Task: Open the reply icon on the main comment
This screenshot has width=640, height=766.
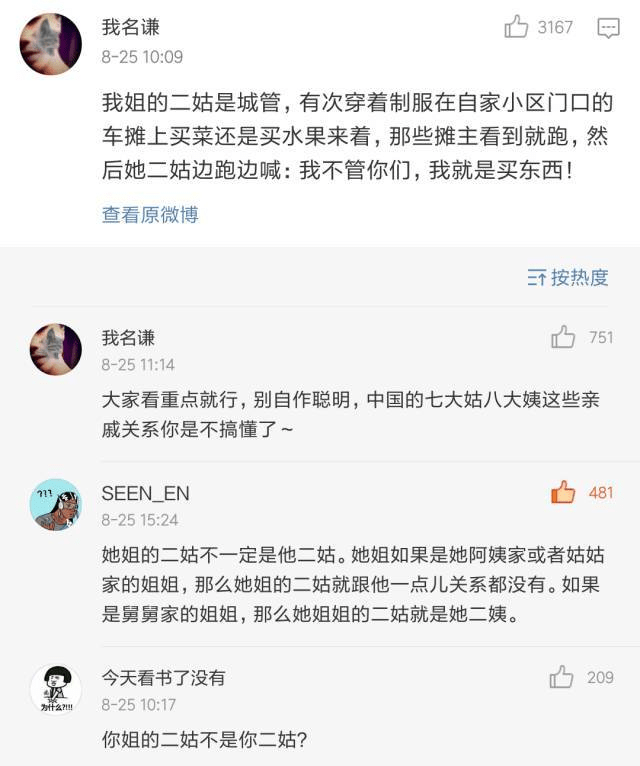Action: [608, 28]
